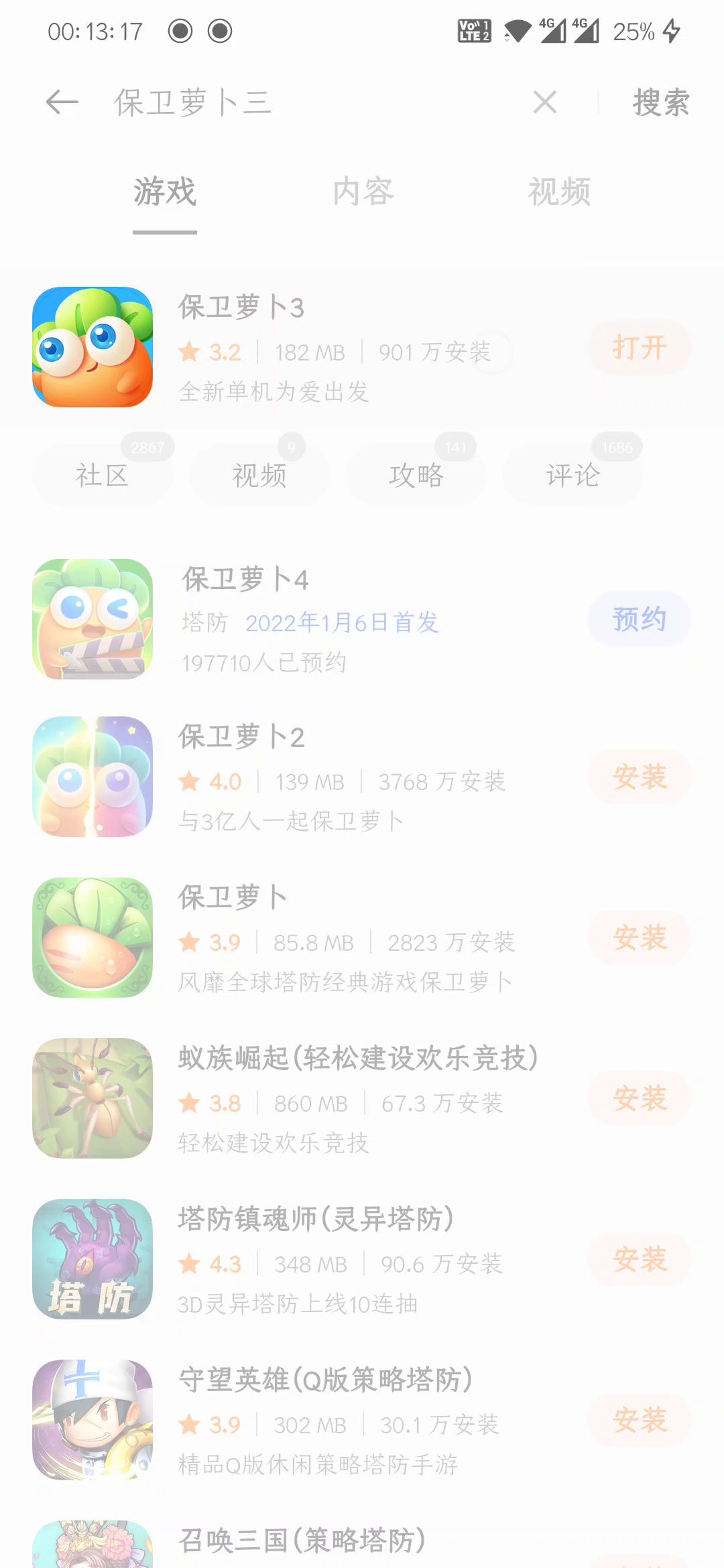Go back using the arrow icon
This screenshot has height=1568, width=724.
(62, 103)
